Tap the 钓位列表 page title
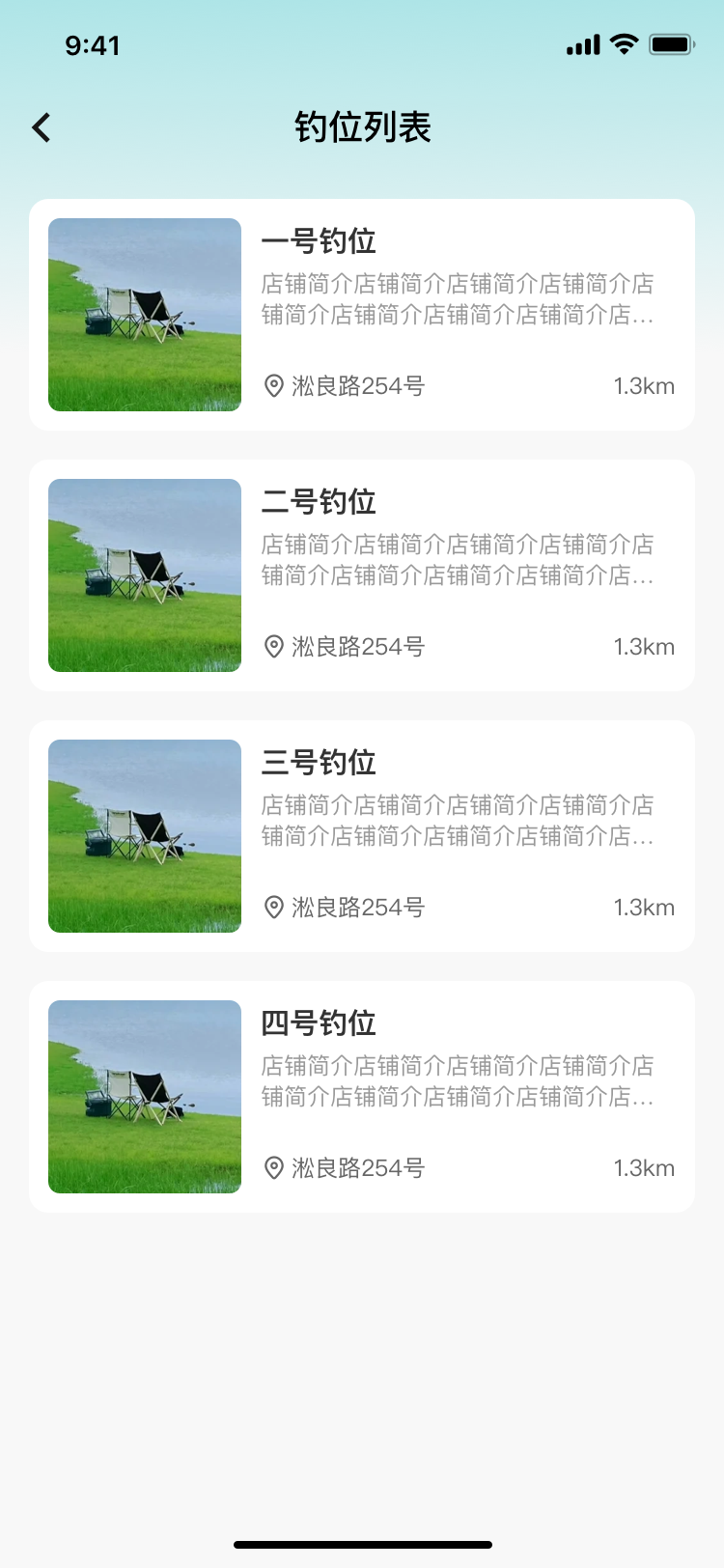The height and width of the screenshot is (1568, 724). pyautogui.click(x=362, y=126)
